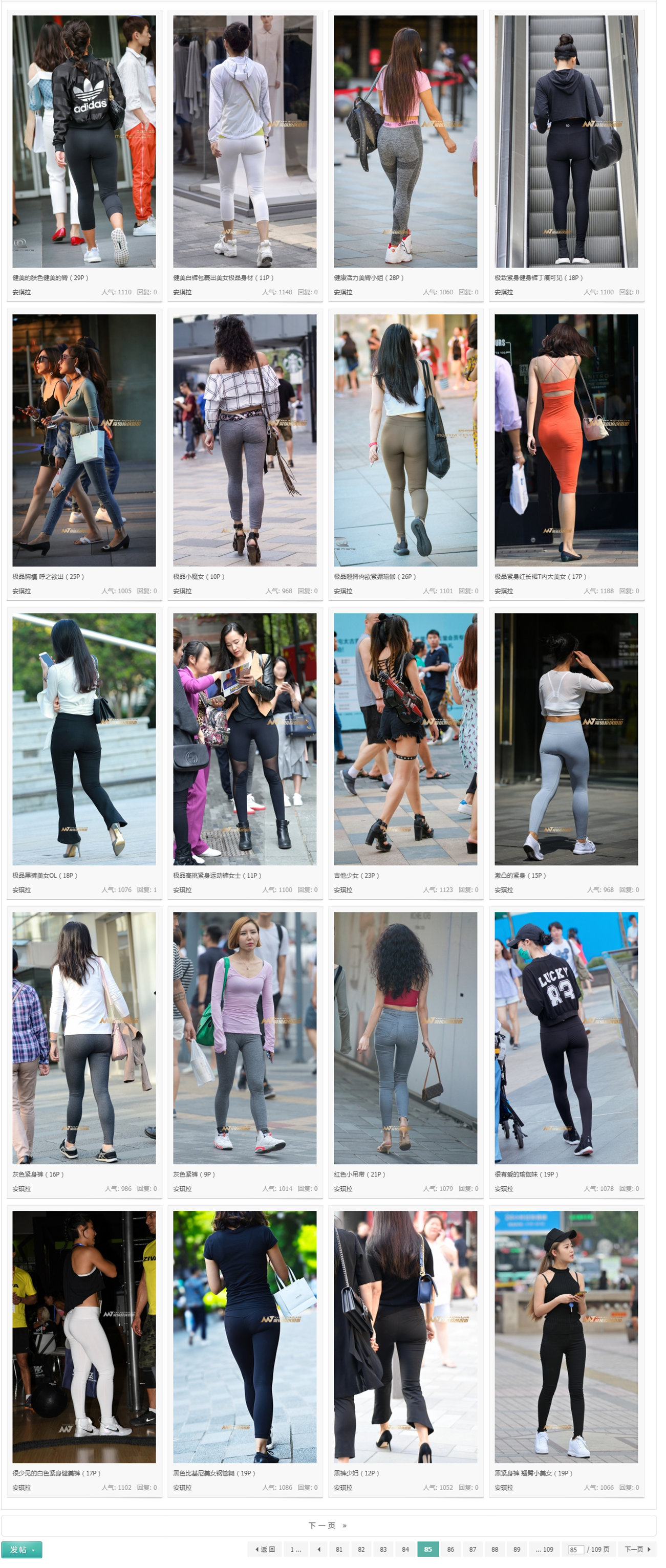Go to first page 1 ...
The image size is (666, 1568).
[295, 1549]
